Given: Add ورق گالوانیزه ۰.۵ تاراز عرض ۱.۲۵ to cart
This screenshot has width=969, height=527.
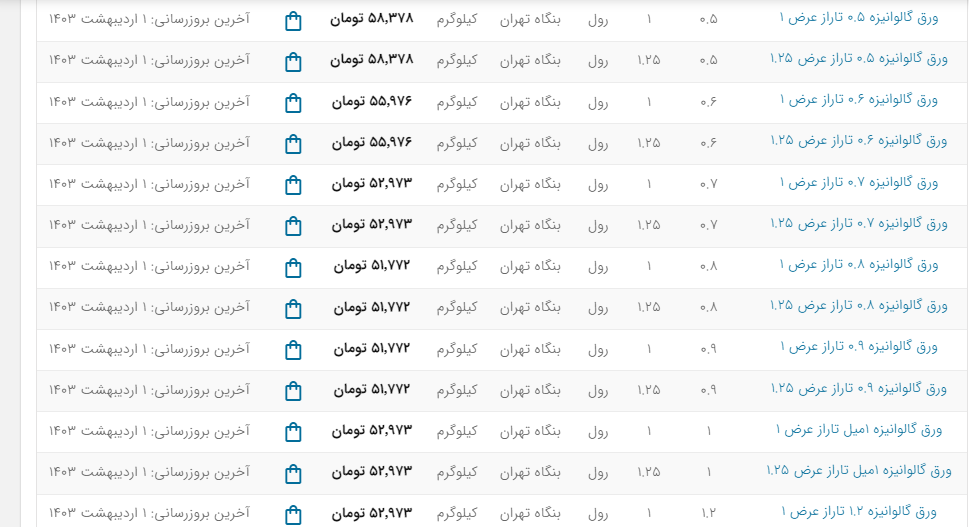Looking at the screenshot, I should click(x=292, y=62).
